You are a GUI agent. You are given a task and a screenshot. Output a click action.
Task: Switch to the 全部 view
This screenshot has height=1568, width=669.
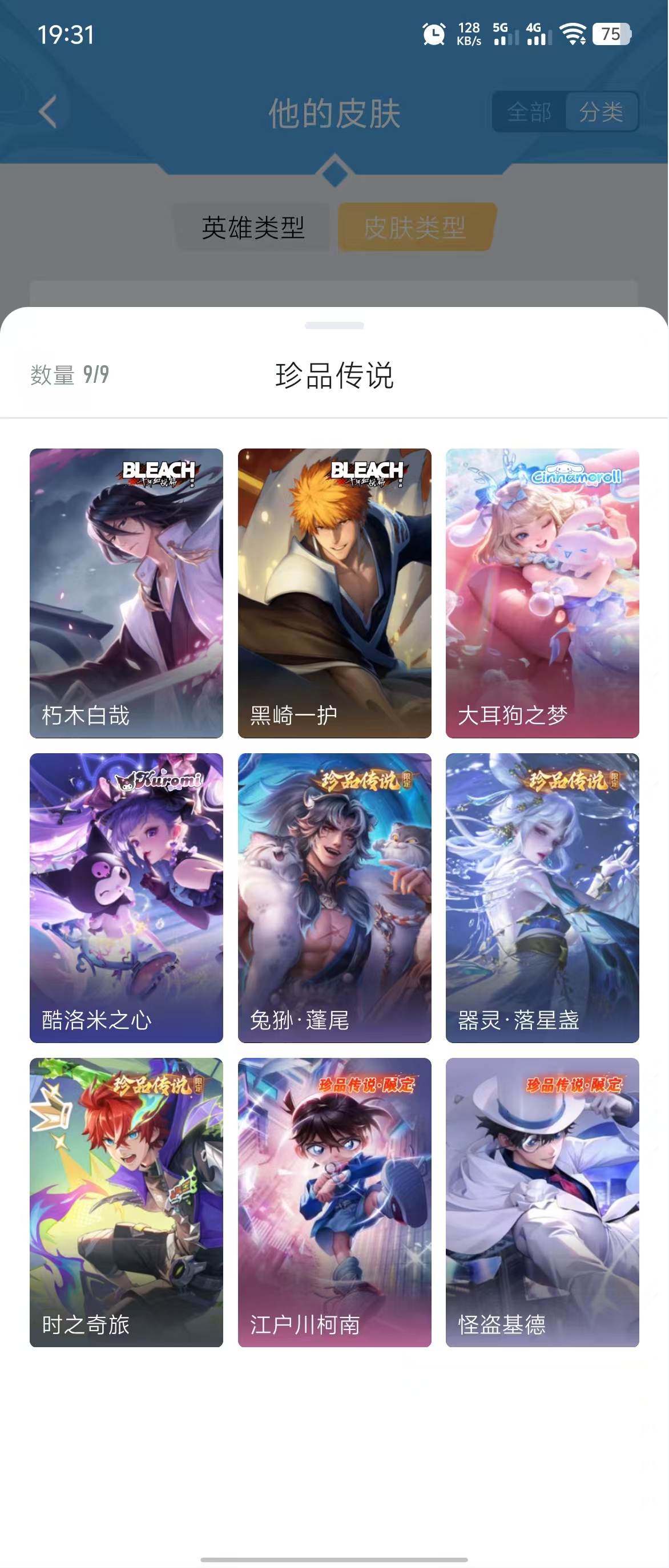529,112
